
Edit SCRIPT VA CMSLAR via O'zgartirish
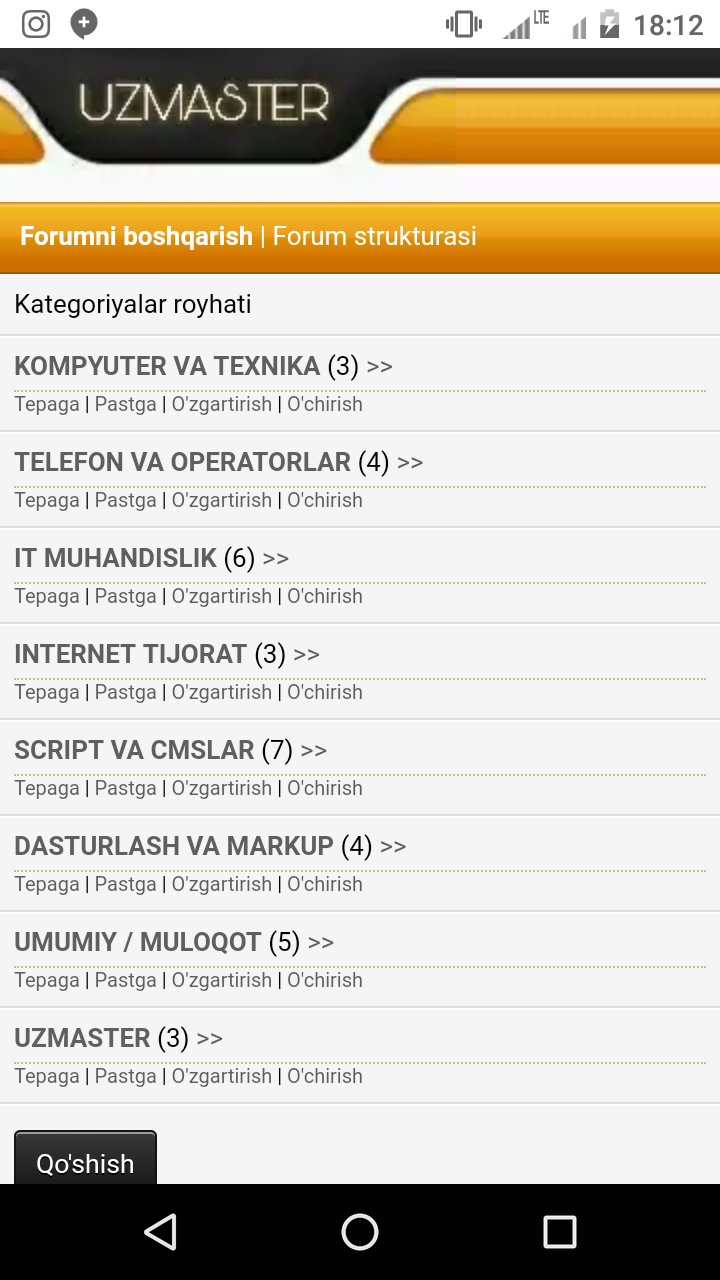click(222, 788)
